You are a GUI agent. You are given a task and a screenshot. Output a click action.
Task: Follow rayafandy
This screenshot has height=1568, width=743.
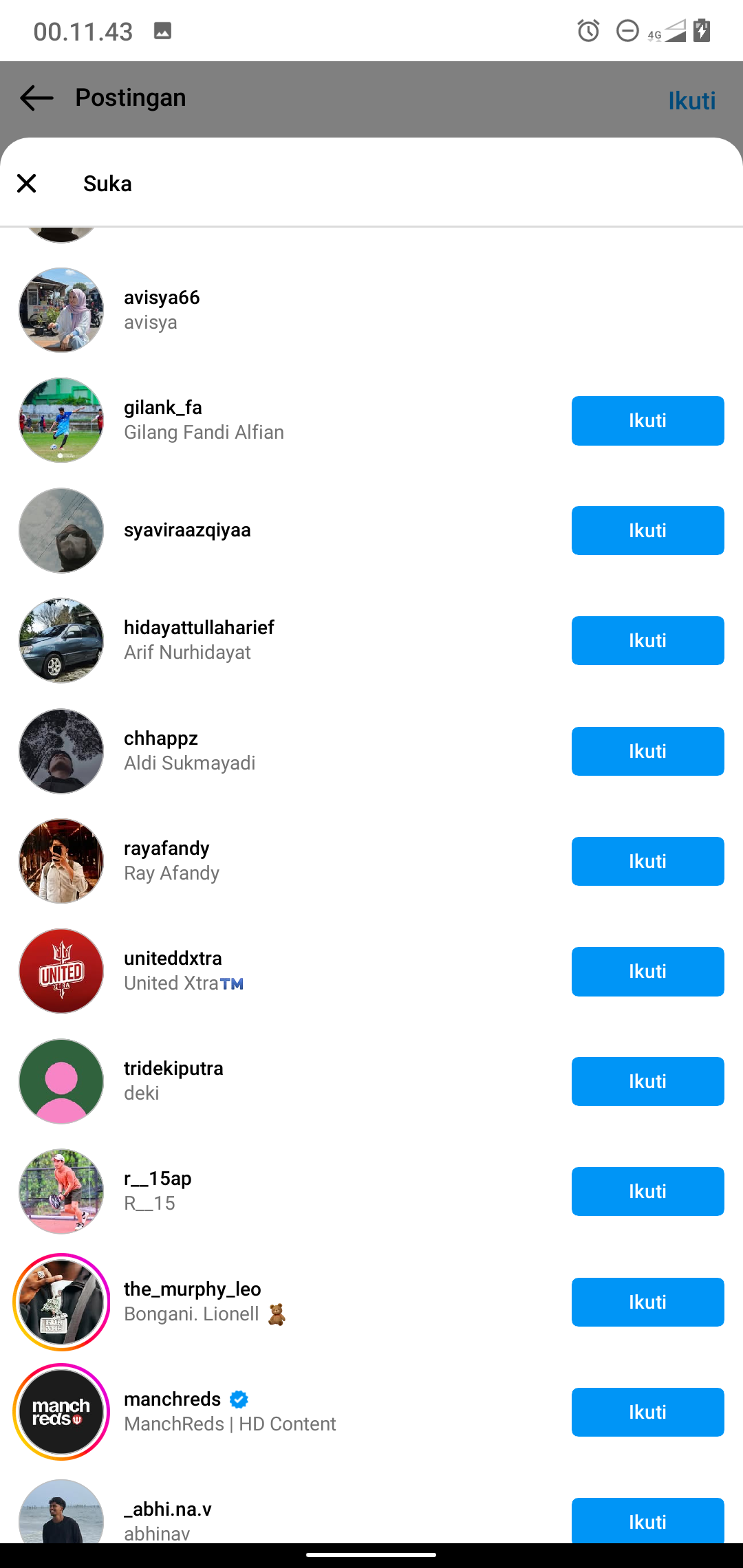[x=647, y=861]
